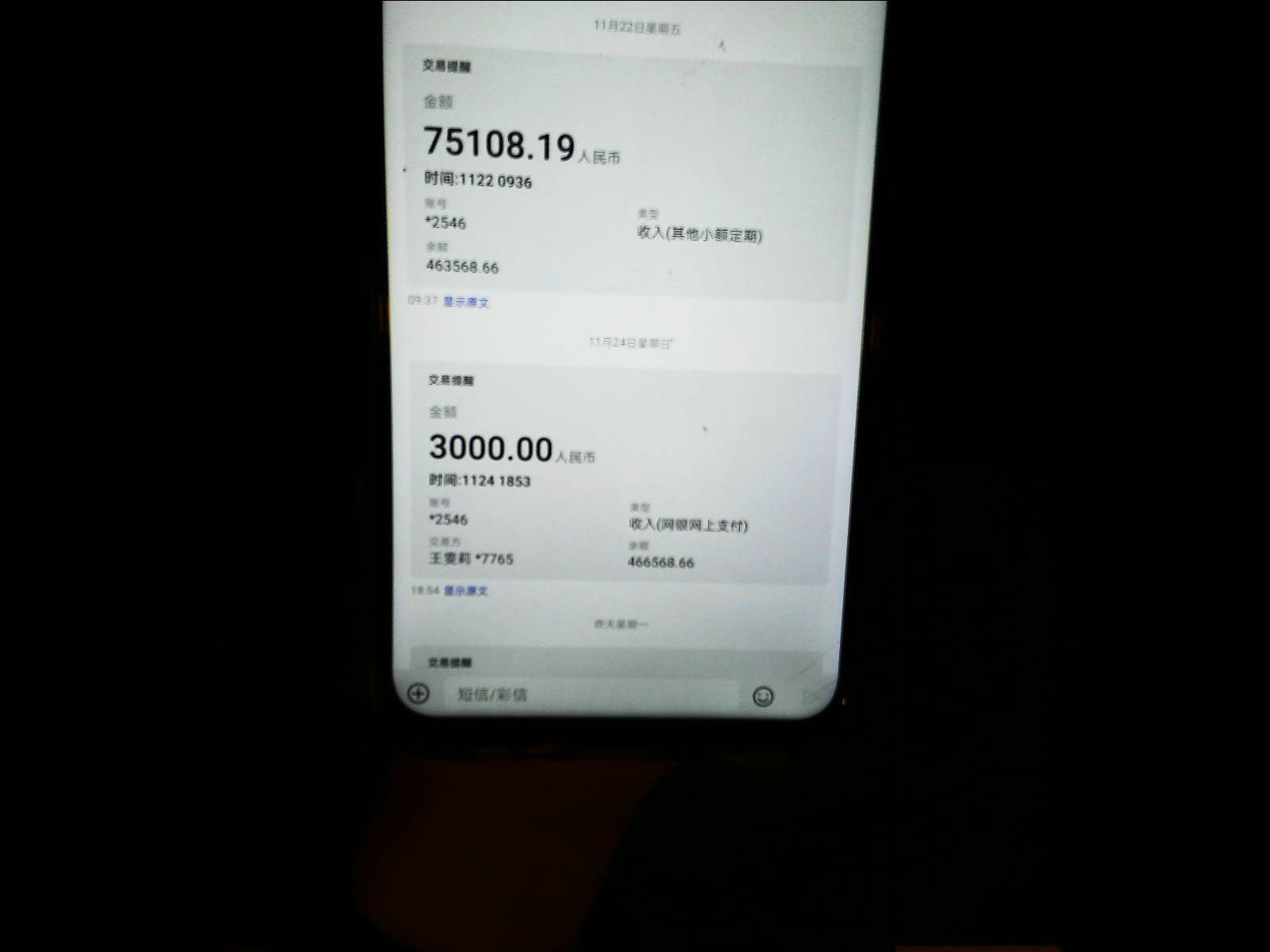Open the plus attachment menu
Image resolution: width=1270 pixels, height=952 pixels.
coord(418,694)
